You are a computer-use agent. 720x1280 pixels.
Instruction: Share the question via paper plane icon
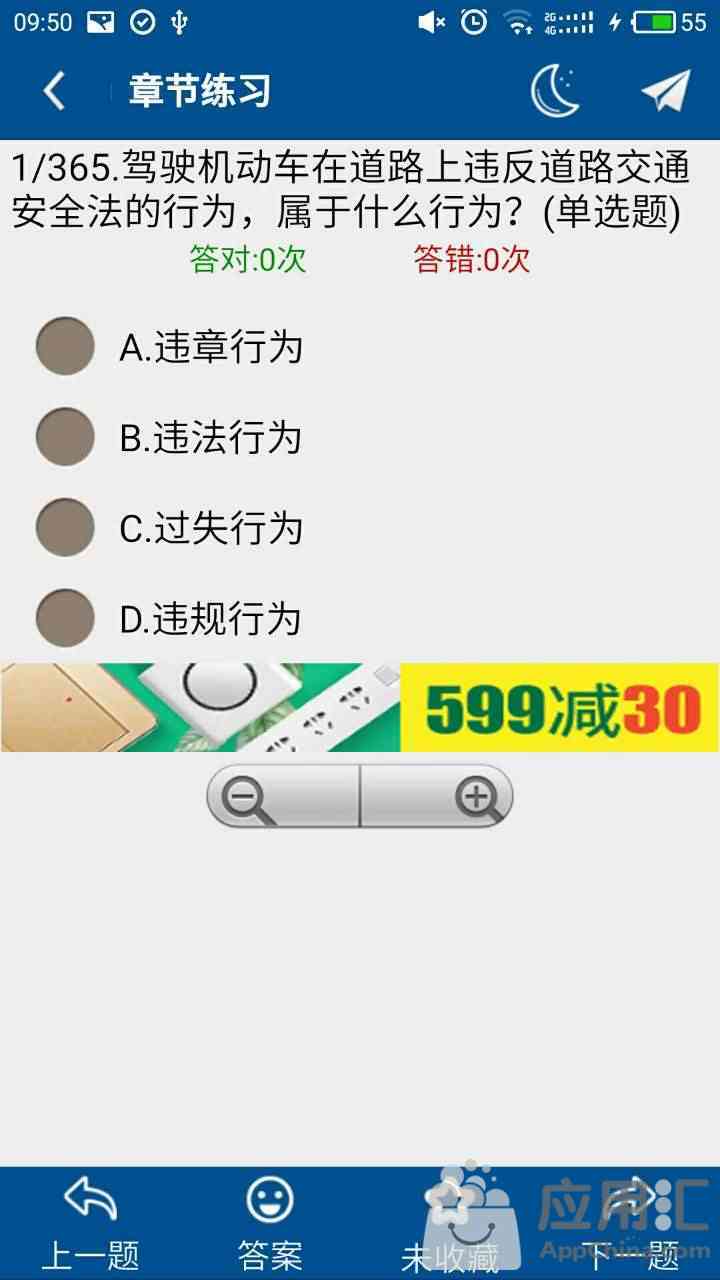pos(666,91)
